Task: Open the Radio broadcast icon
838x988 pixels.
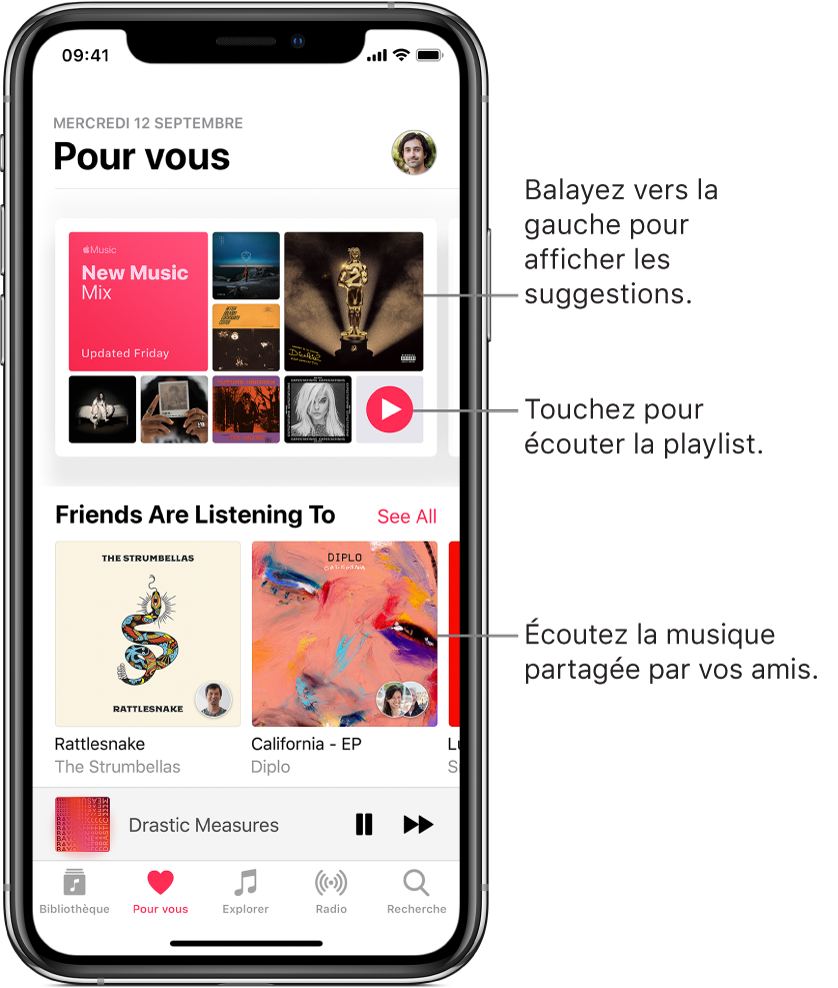Action: [x=330, y=884]
